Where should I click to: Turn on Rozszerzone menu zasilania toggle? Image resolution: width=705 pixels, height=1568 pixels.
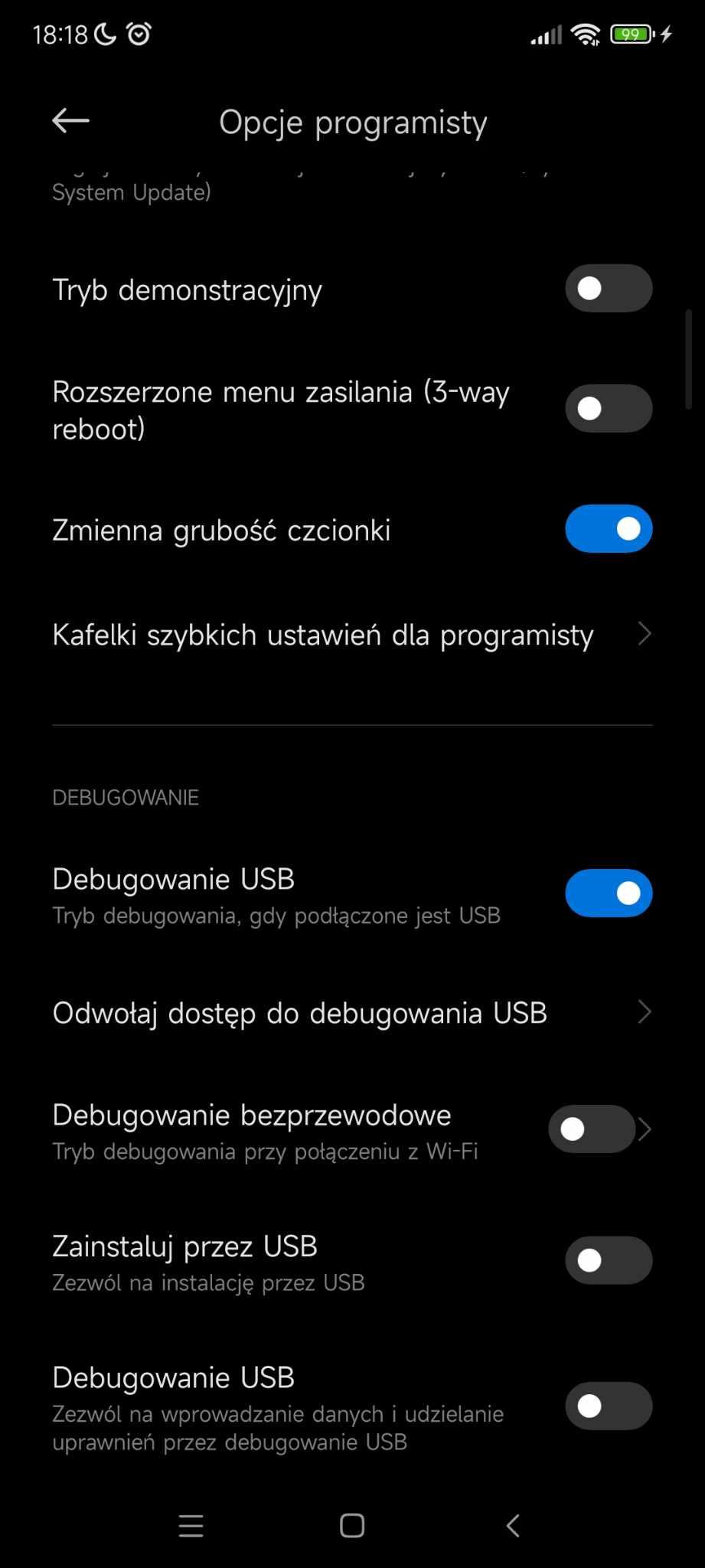(x=608, y=409)
